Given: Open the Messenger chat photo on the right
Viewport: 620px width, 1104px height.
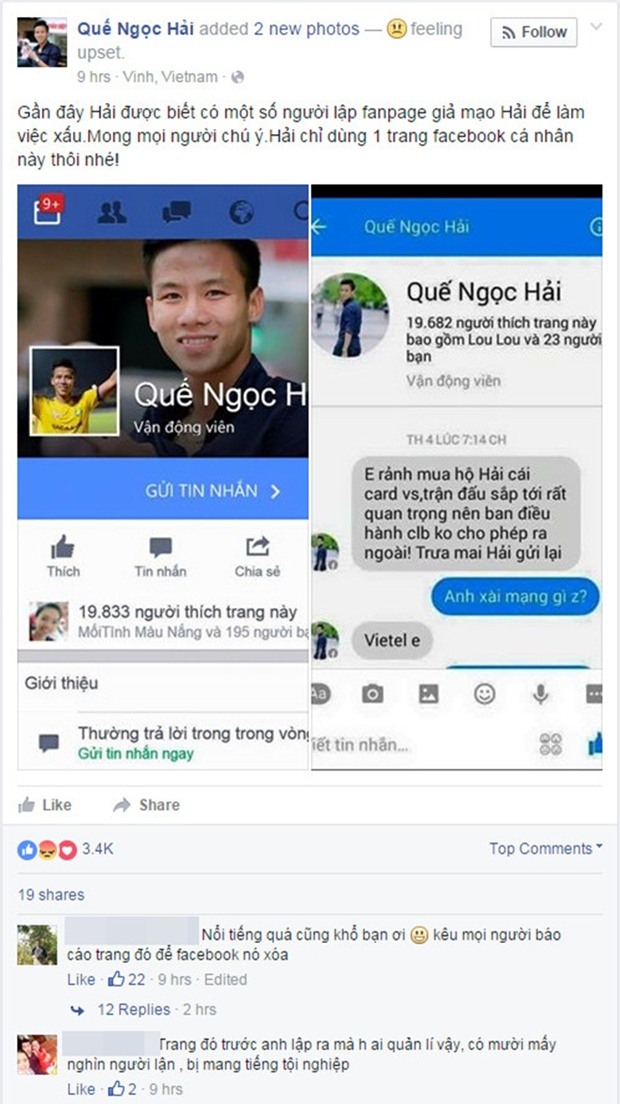Looking at the screenshot, I should click(x=457, y=477).
